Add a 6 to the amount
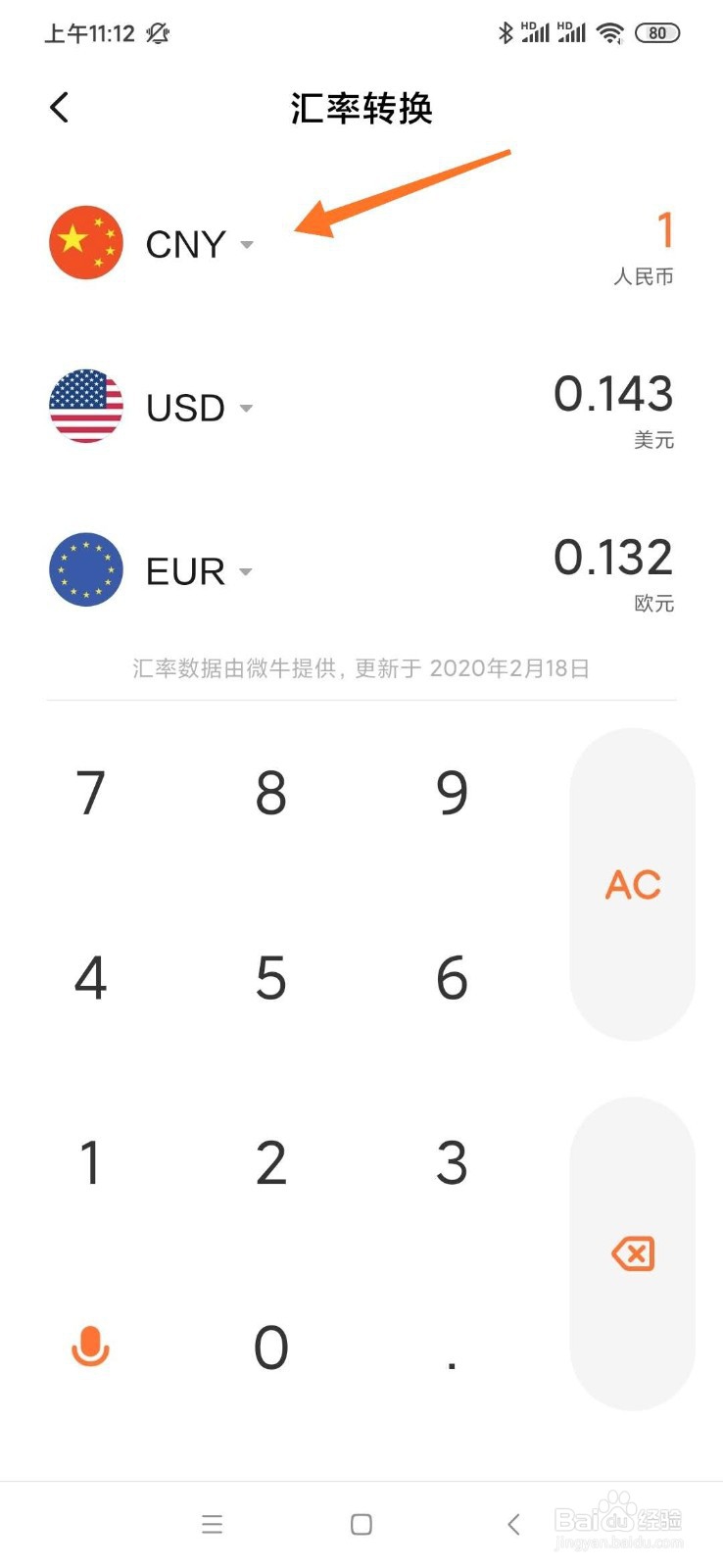This screenshot has width=723, height=1568. (x=452, y=977)
